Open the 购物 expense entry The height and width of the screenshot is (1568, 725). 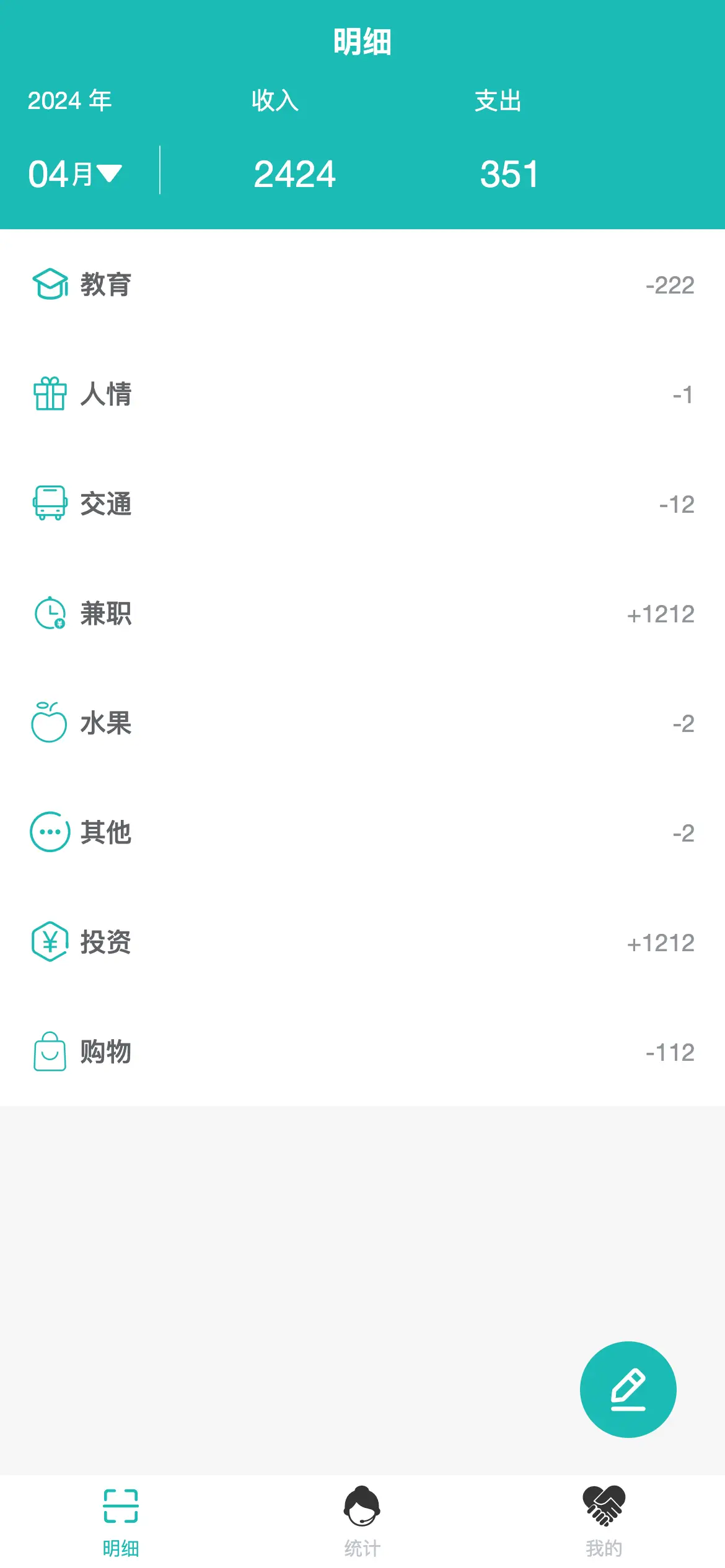pyautogui.click(x=362, y=1052)
